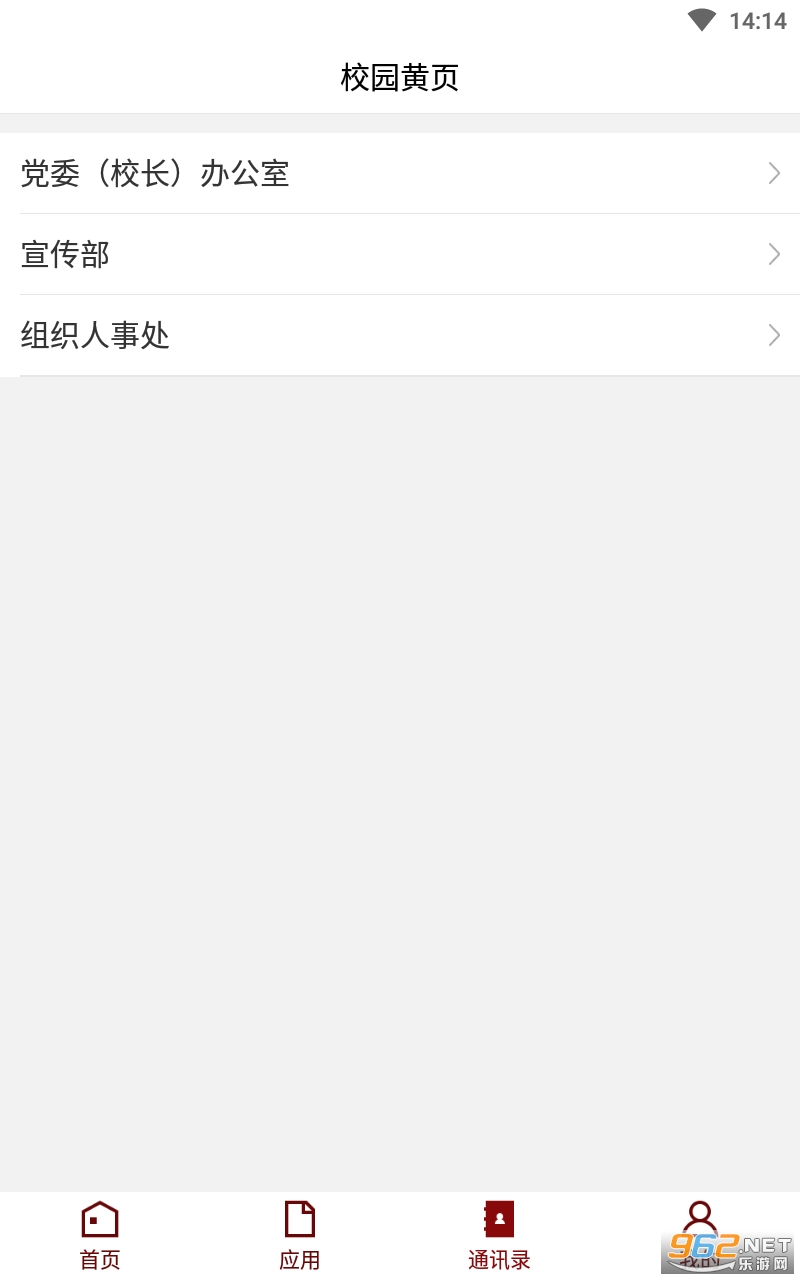Open the 宣传部 department entry

(x=400, y=255)
